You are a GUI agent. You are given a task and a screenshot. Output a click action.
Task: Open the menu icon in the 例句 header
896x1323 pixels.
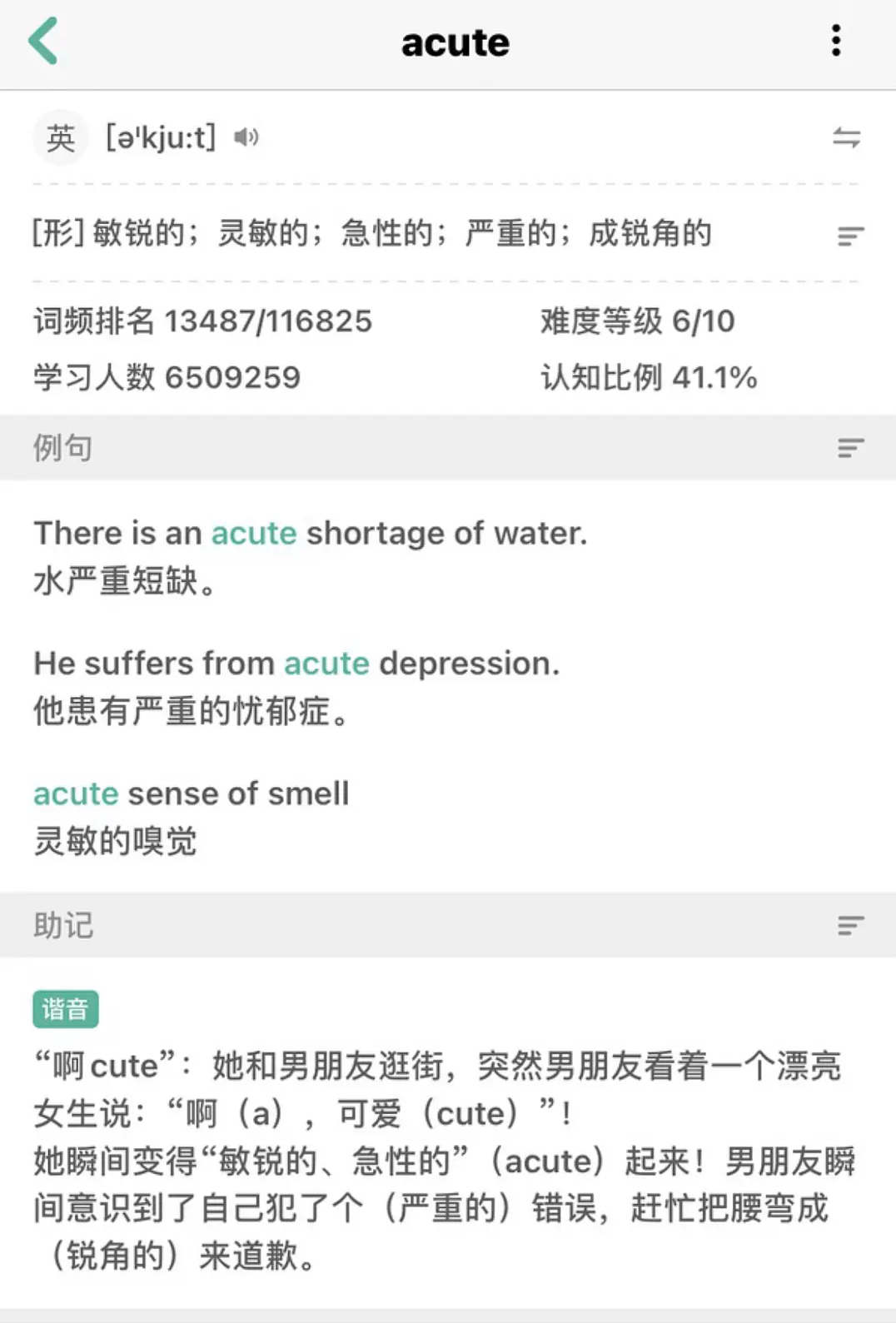(850, 448)
